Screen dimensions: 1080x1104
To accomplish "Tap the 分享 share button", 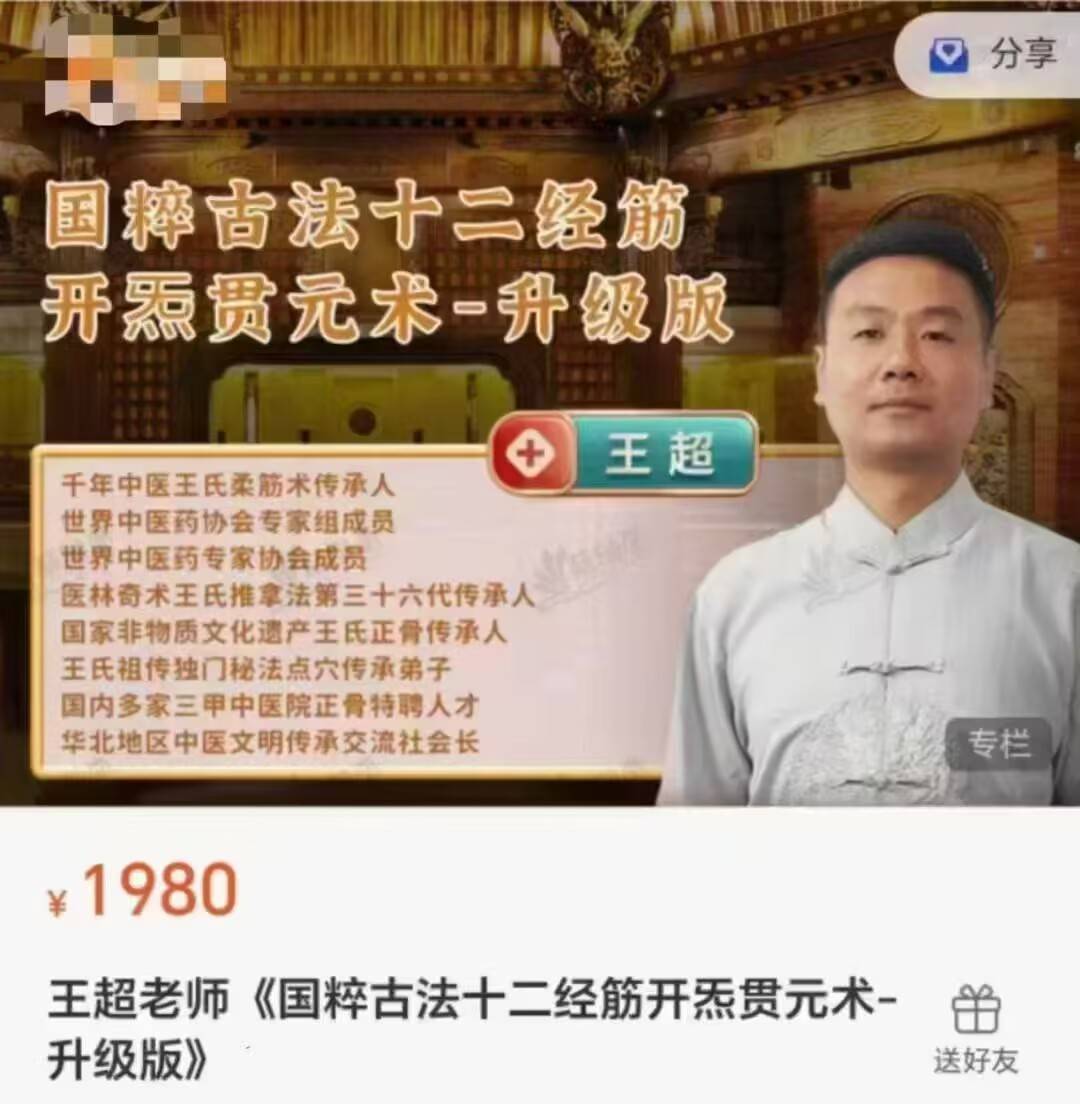I will tap(992, 54).
